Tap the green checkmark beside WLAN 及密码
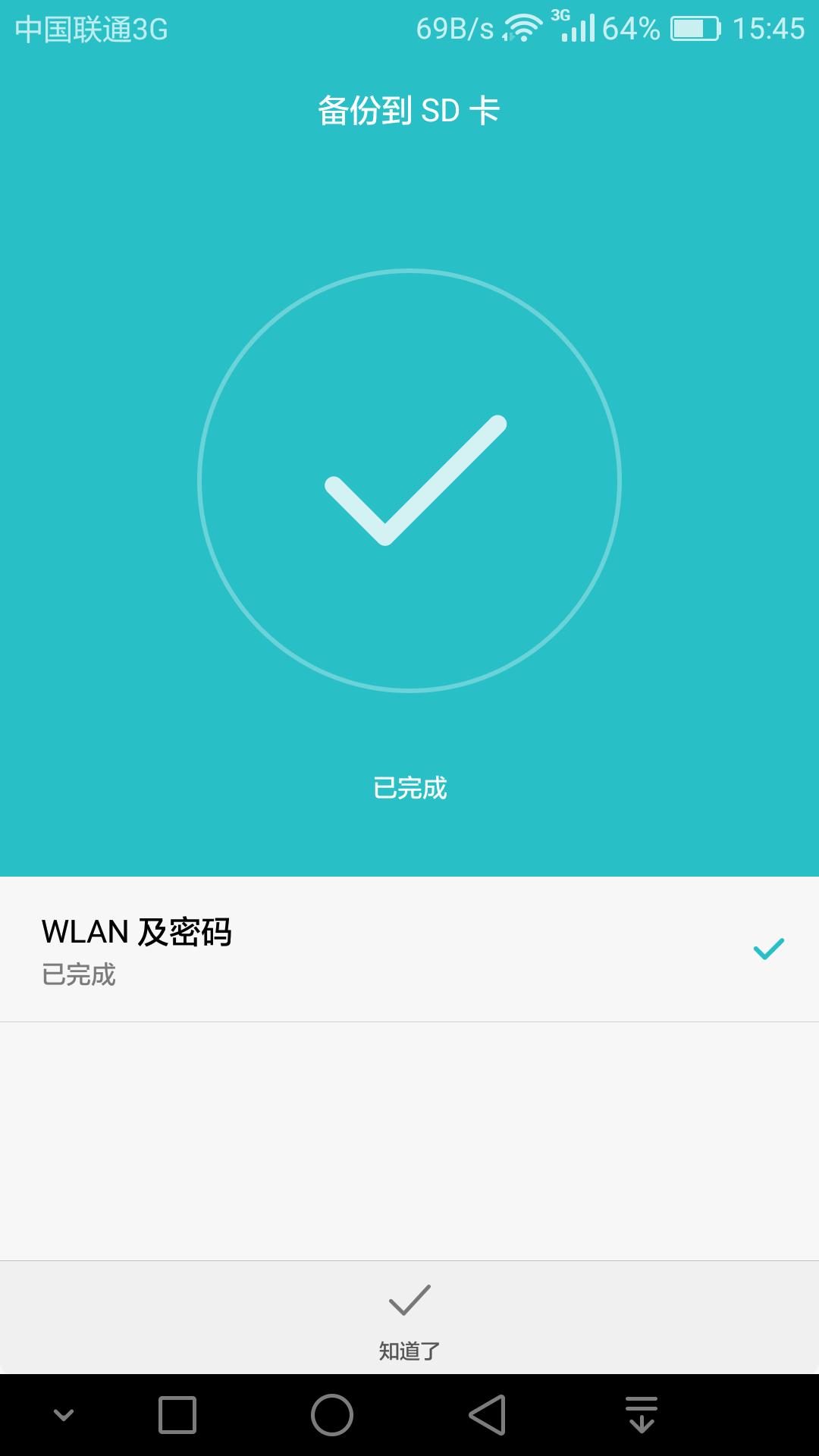 (768, 949)
